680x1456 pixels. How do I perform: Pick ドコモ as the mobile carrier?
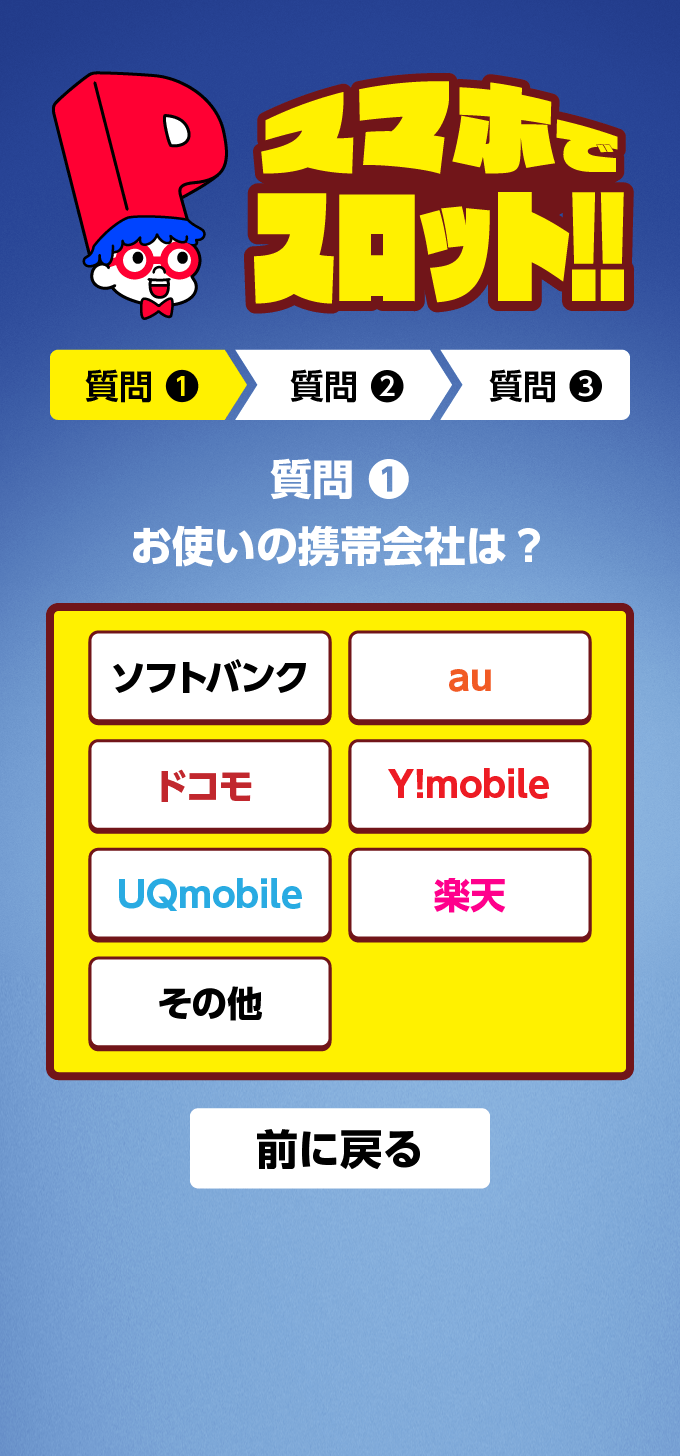tap(210, 786)
